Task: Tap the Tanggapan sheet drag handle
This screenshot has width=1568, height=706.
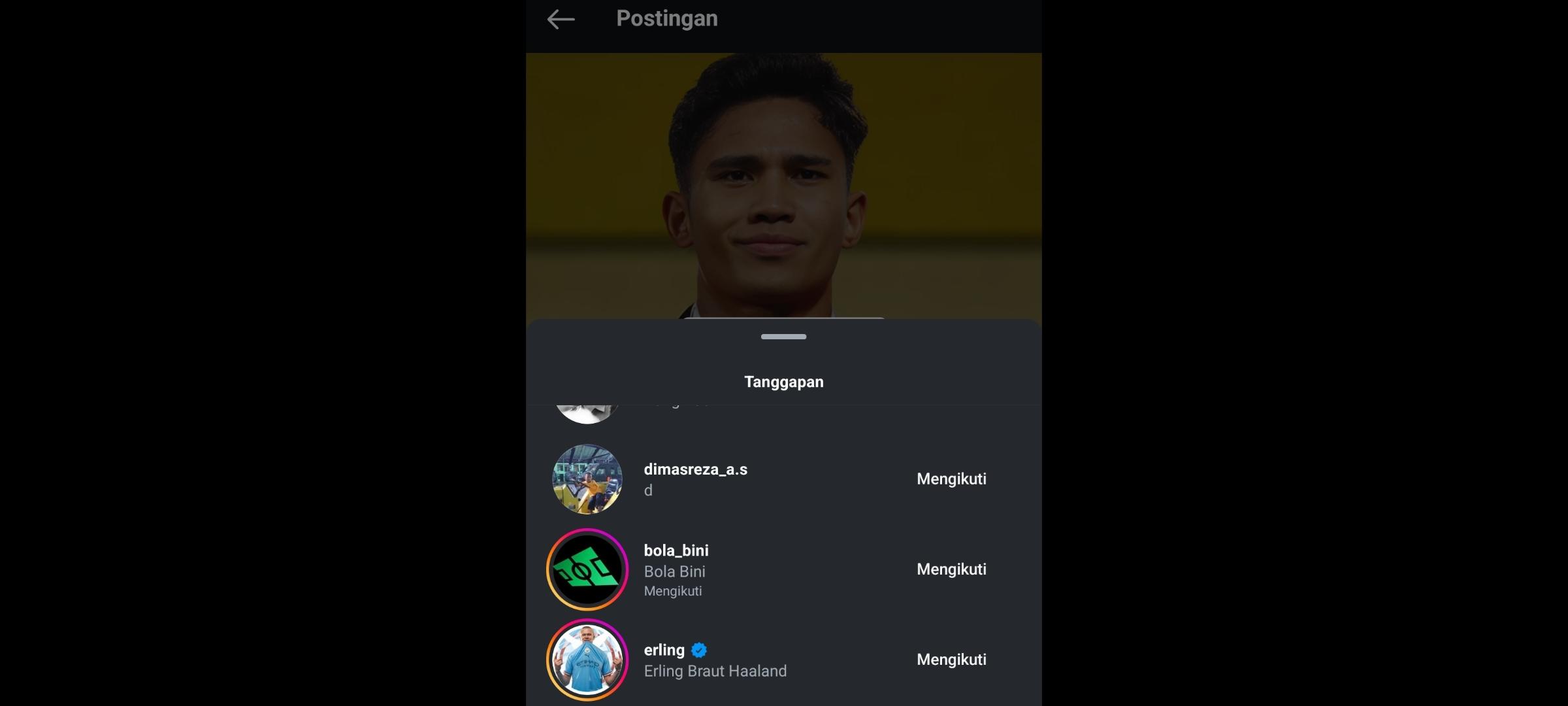Action: [x=783, y=337]
